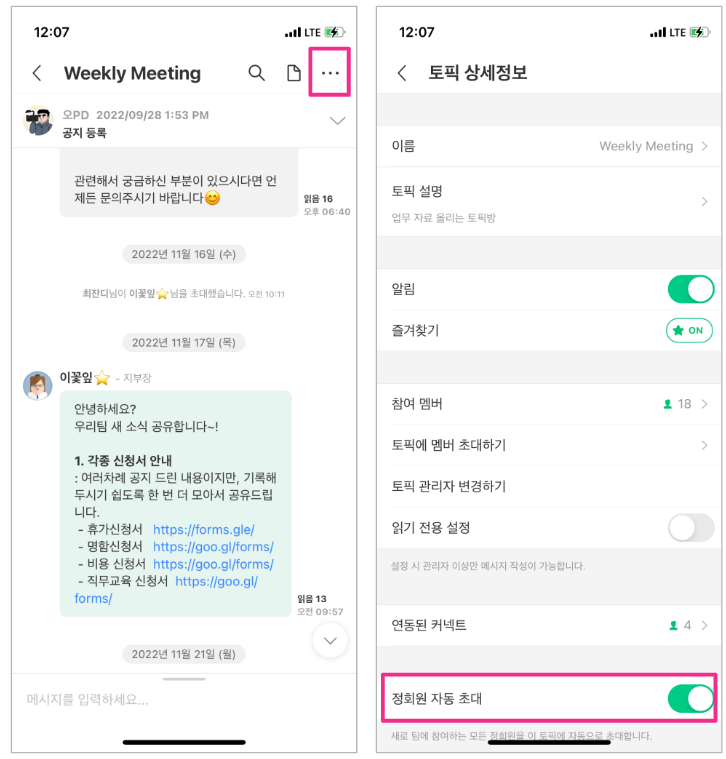Turn off 즐겨찾기 favorite ON button
Screen dimensions: 726x759
coord(689,330)
